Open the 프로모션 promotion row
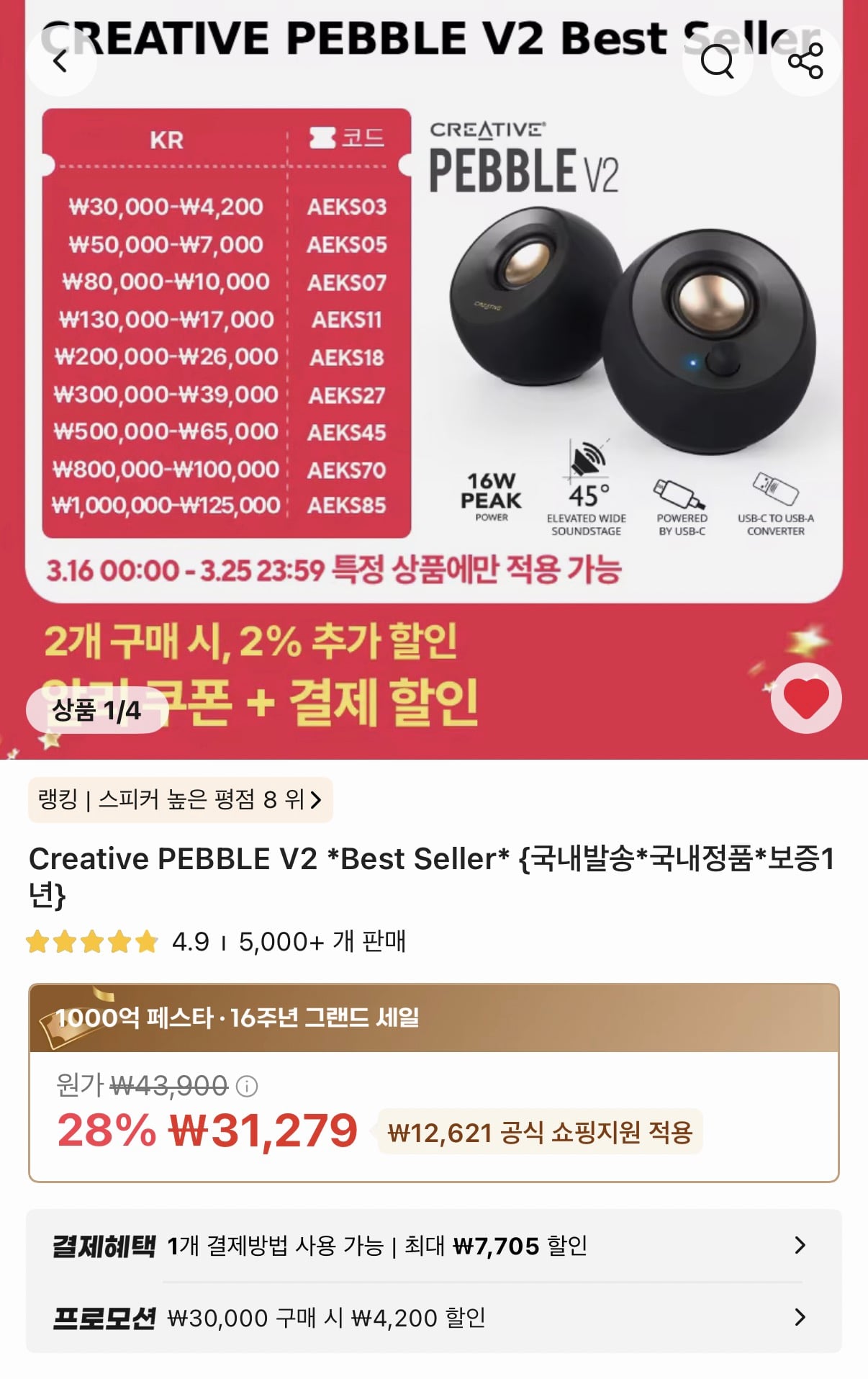The height and width of the screenshot is (1379, 868). (433, 1318)
